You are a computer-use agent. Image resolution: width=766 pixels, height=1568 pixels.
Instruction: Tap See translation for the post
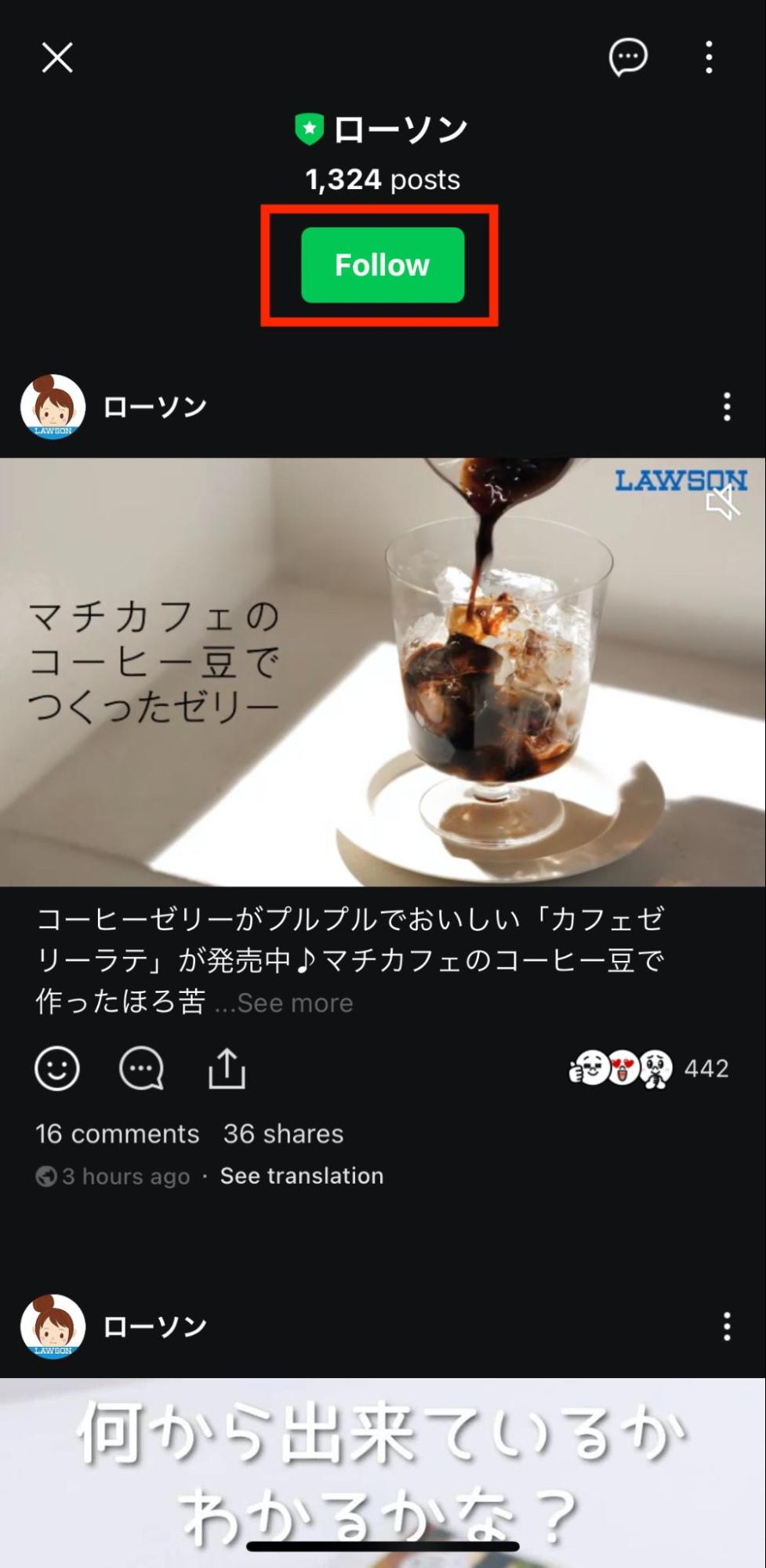[x=302, y=1176]
